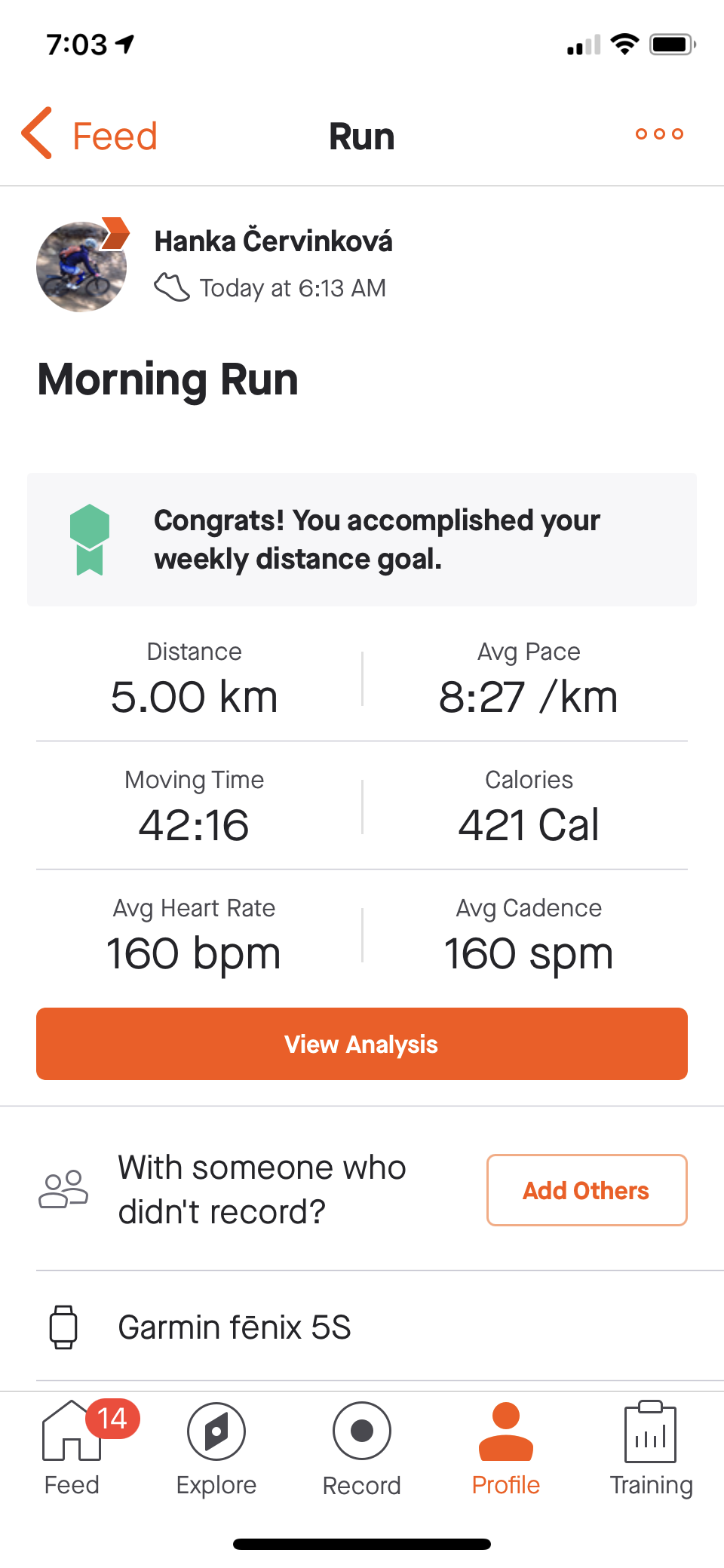Go back to Feed
Viewport: 724px width, 1568px height.
click(x=90, y=135)
